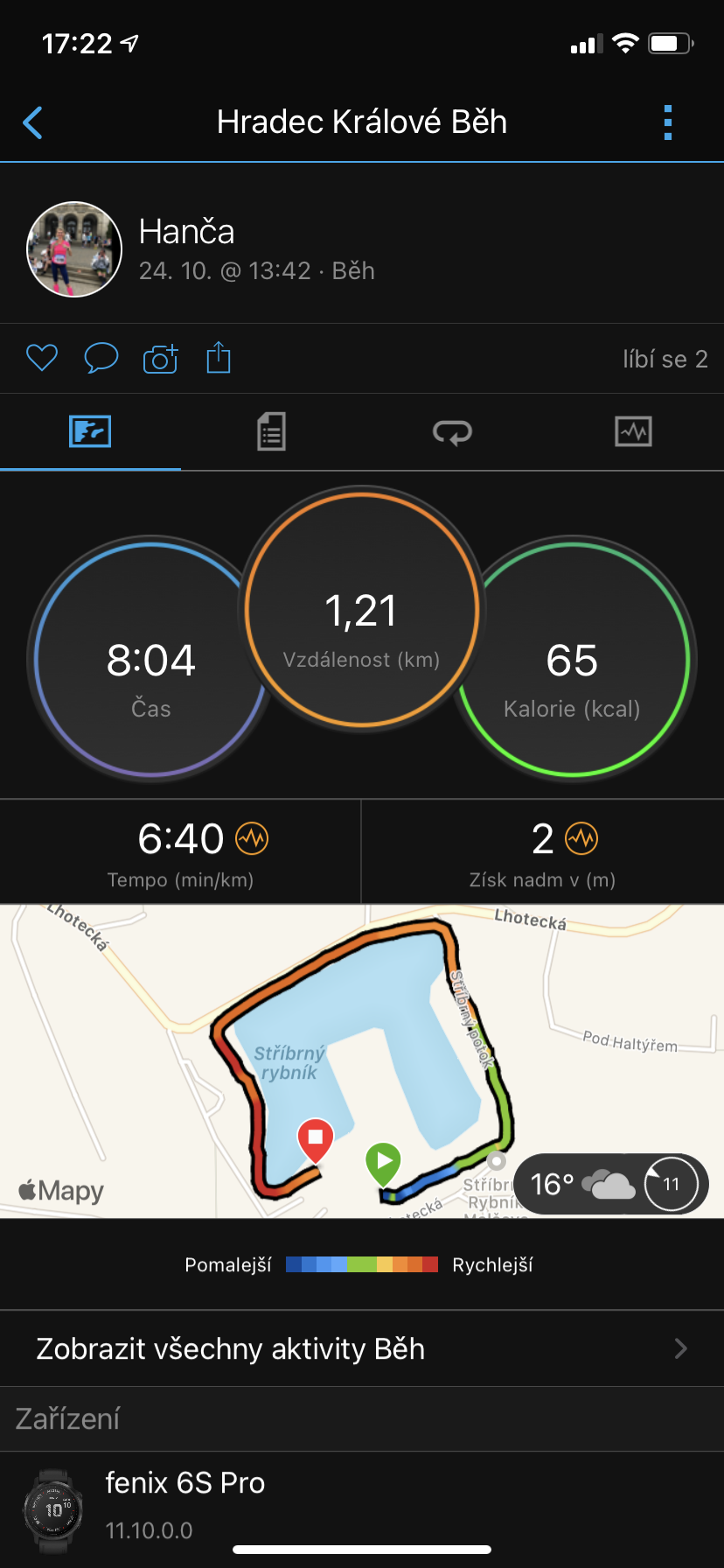The width and height of the screenshot is (724, 1568).
Task: Open the 16° weather widget
Action: (610, 1184)
